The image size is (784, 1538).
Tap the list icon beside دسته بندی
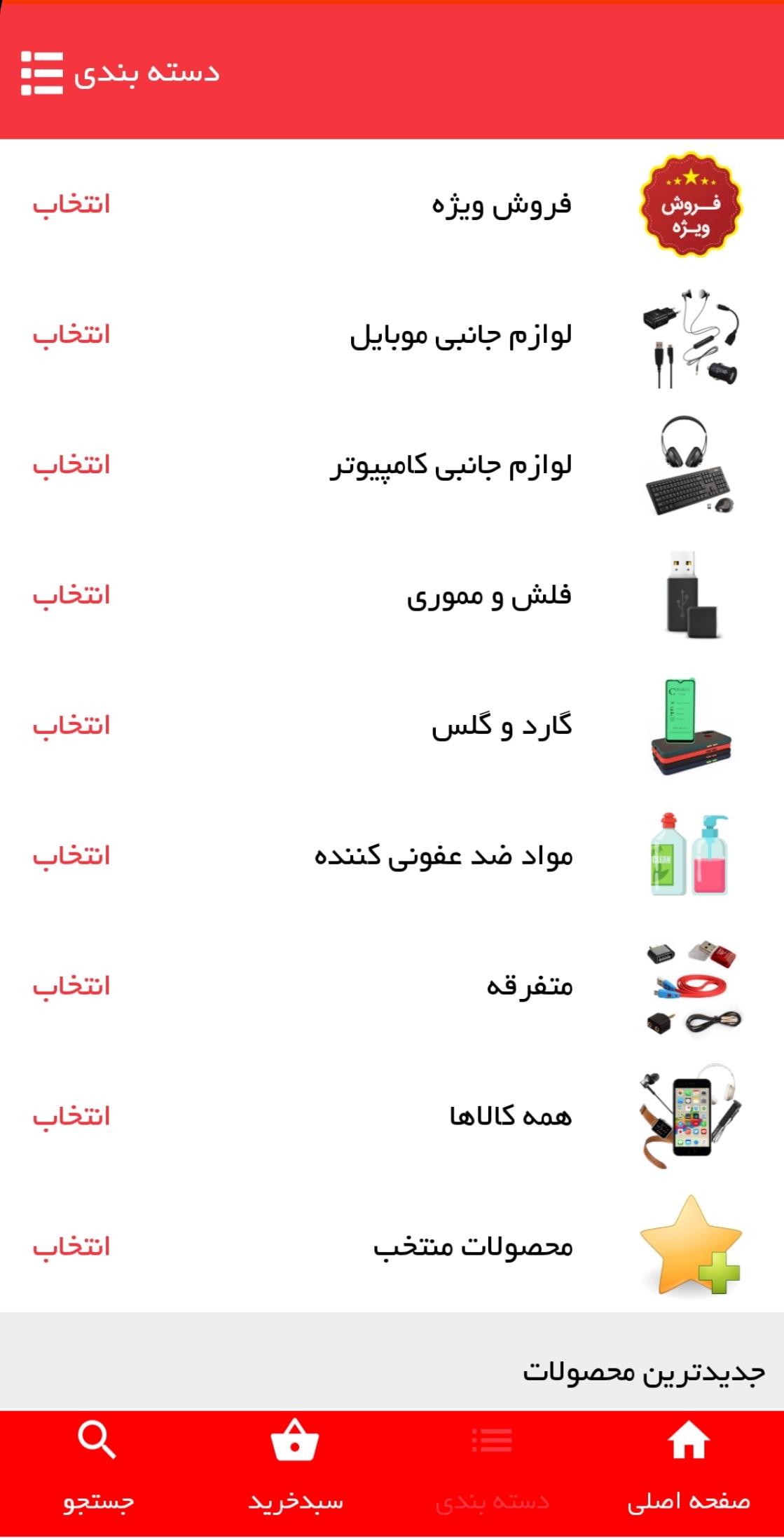[x=41, y=73]
